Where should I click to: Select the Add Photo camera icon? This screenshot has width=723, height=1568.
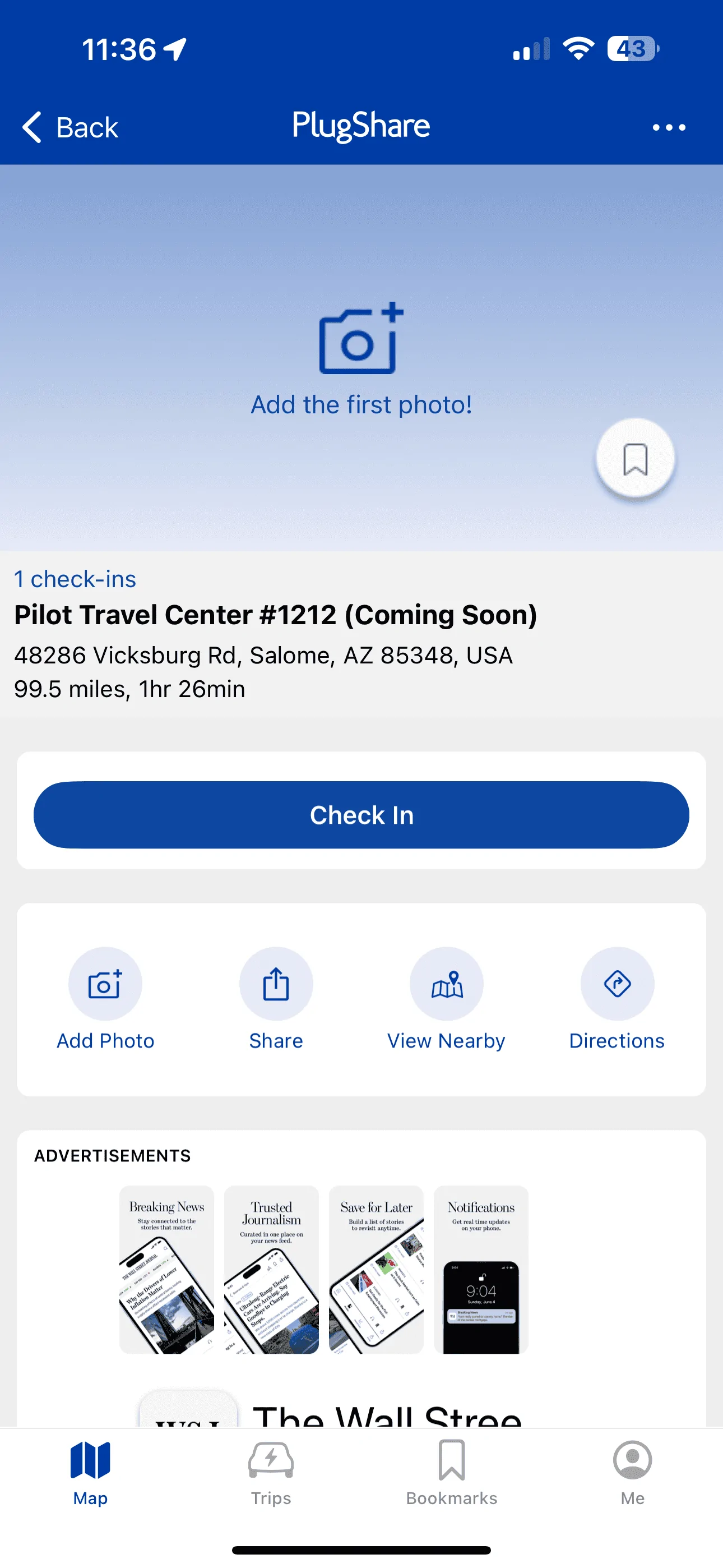click(x=106, y=983)
